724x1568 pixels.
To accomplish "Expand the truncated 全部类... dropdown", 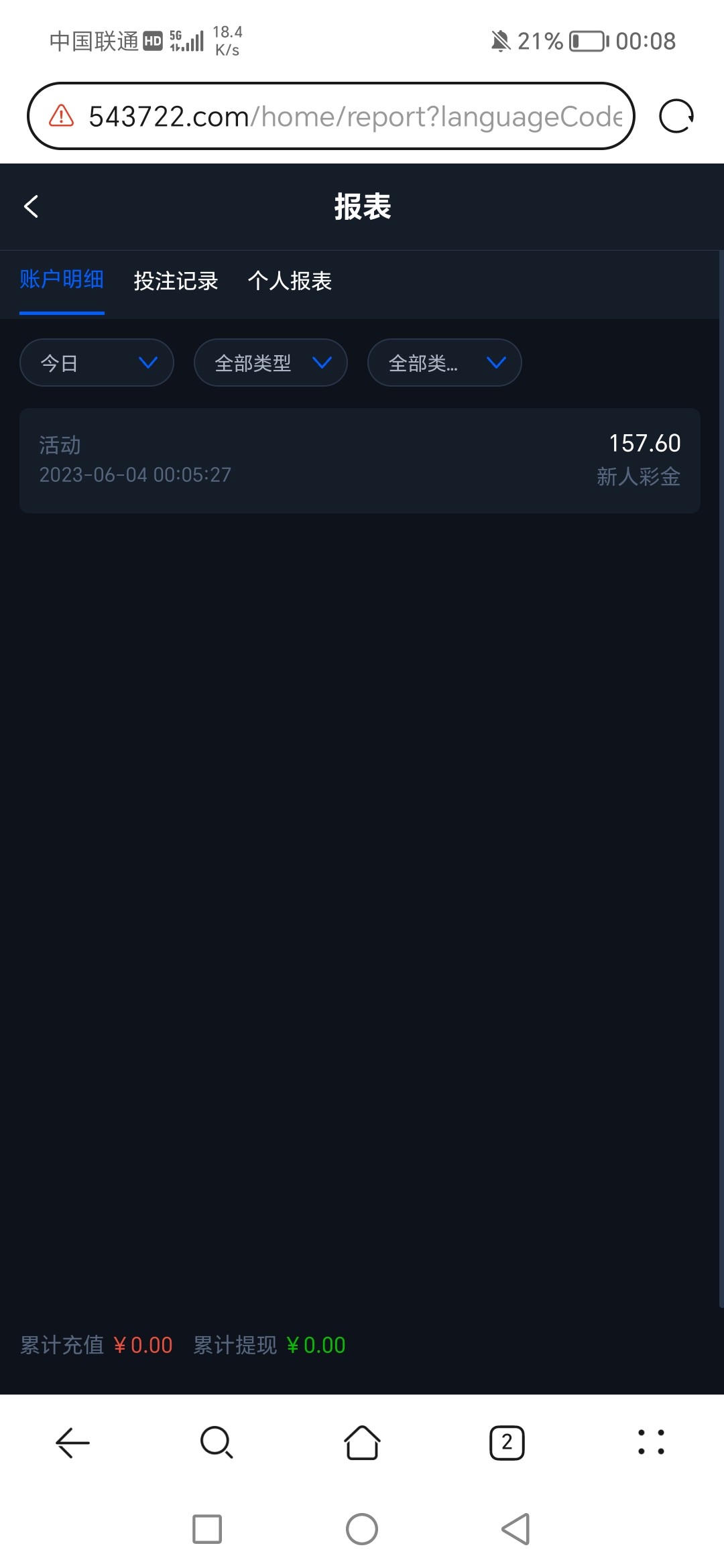I will pyautogui.click(x=444, y=363).
